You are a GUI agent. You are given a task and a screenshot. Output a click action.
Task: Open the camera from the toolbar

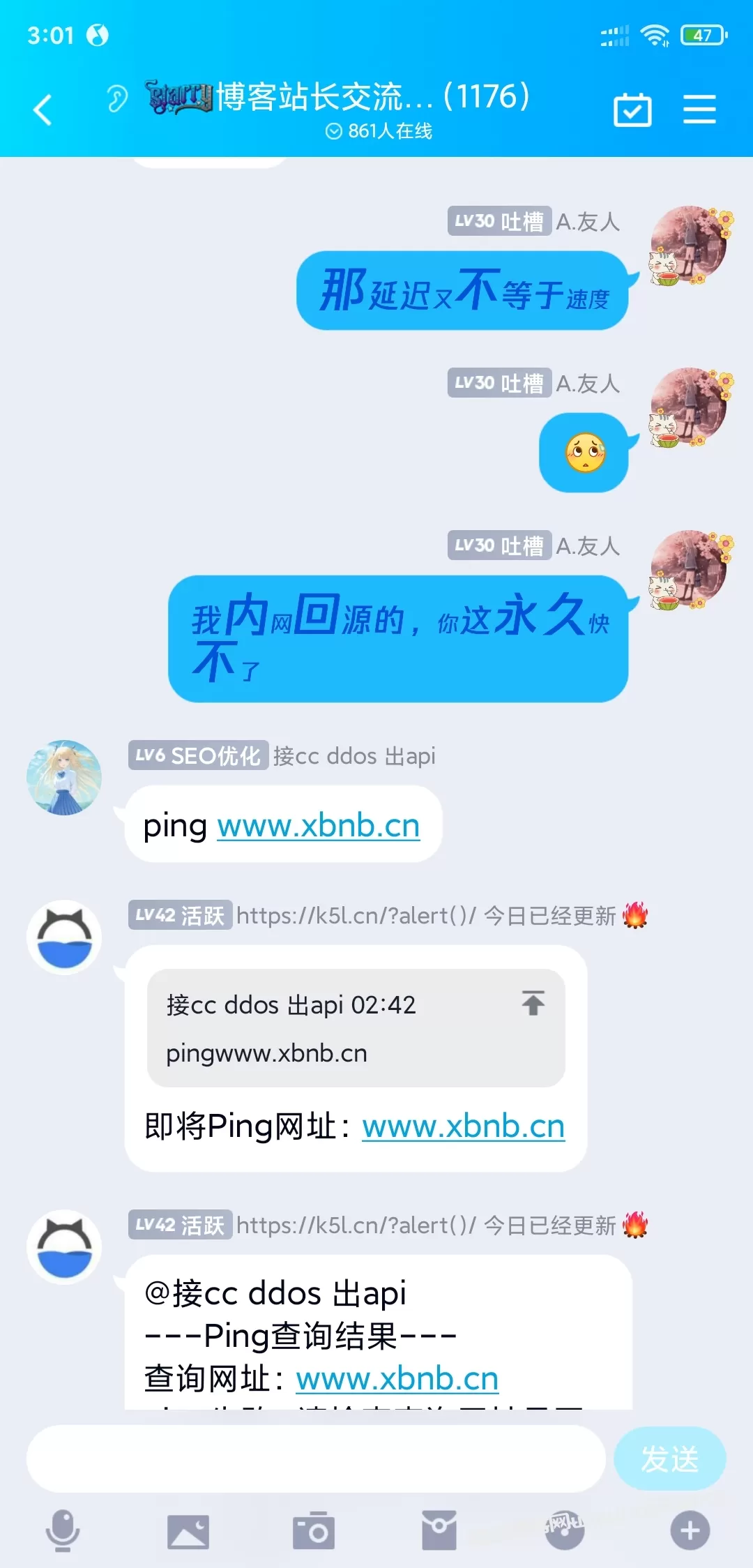(314, 1531)
